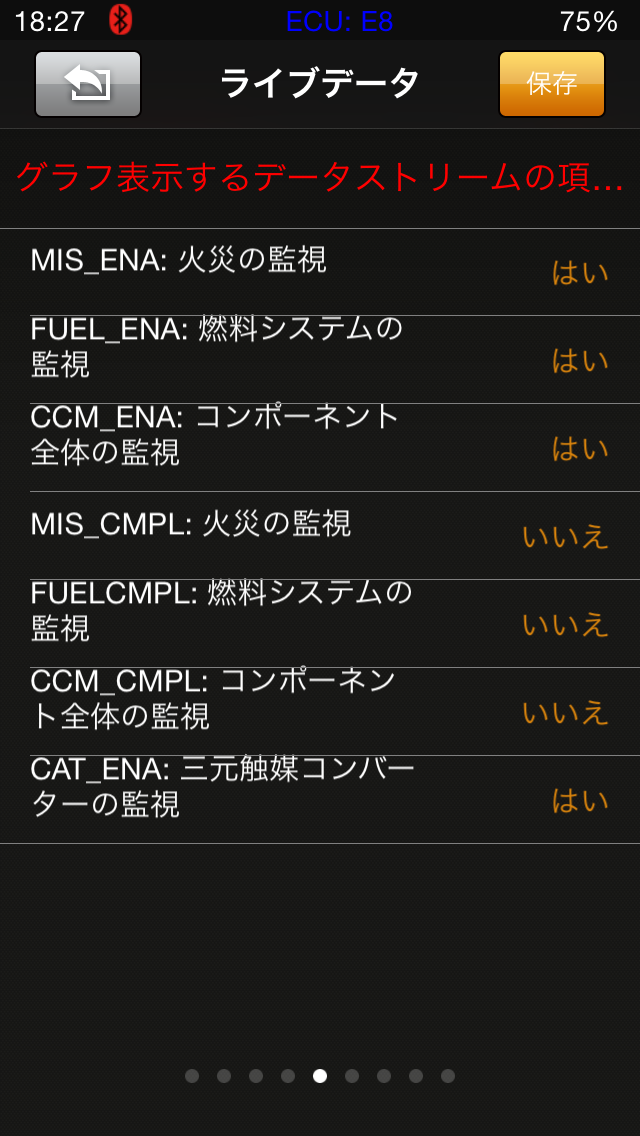The width and height of the screenshot is (640, 1136).
Task: Go back using the return arrow button
Action: 88,84
